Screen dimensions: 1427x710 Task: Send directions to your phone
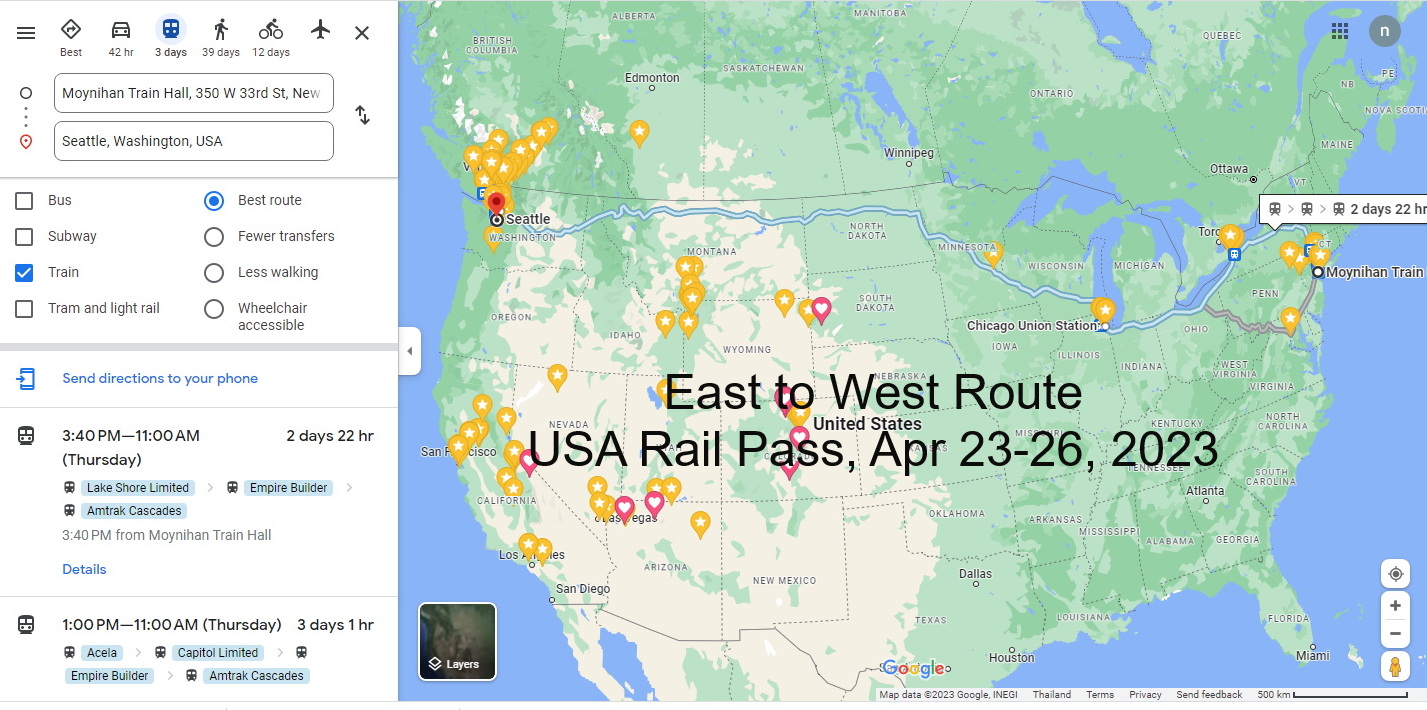159,378
